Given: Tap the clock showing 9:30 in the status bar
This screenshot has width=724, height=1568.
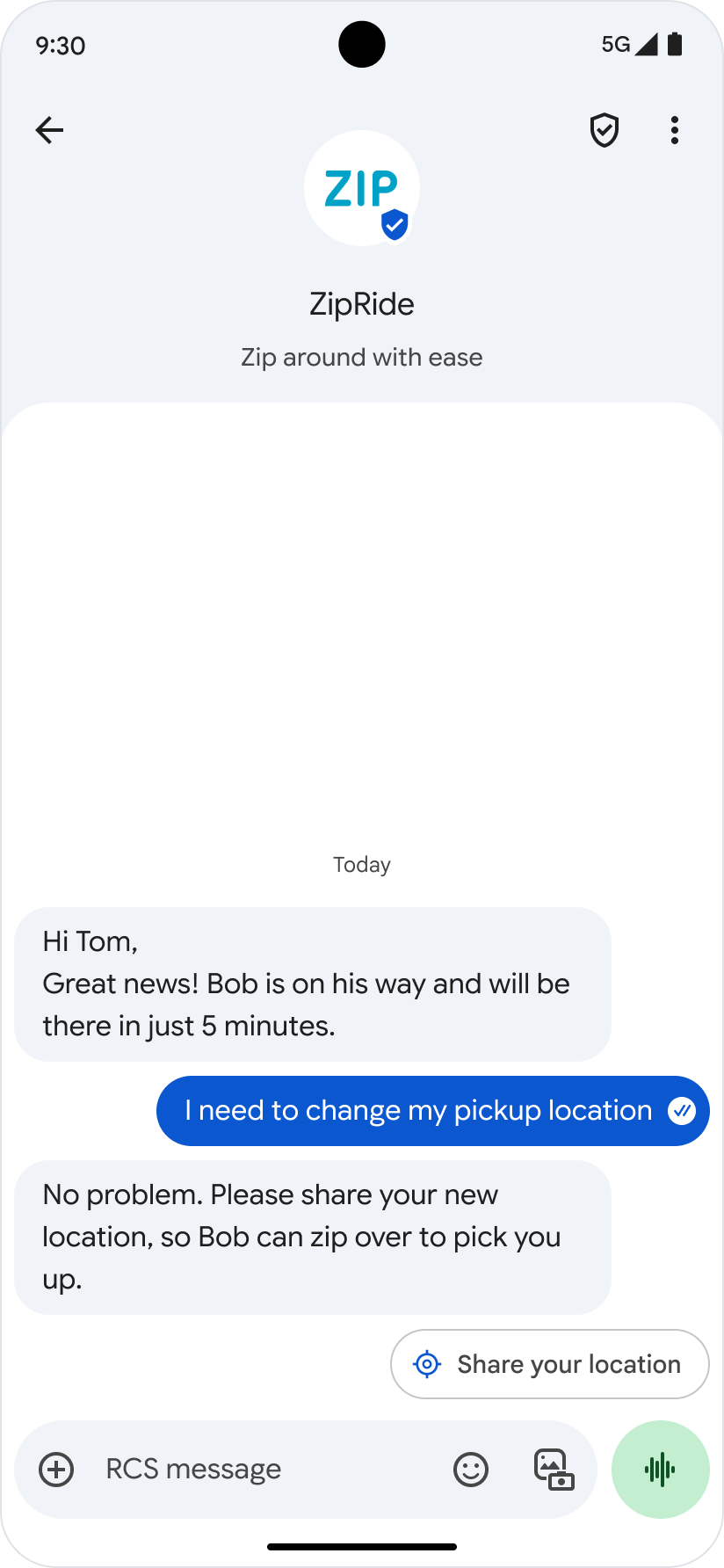Looking at the screenshot, I should pos(59,44).
